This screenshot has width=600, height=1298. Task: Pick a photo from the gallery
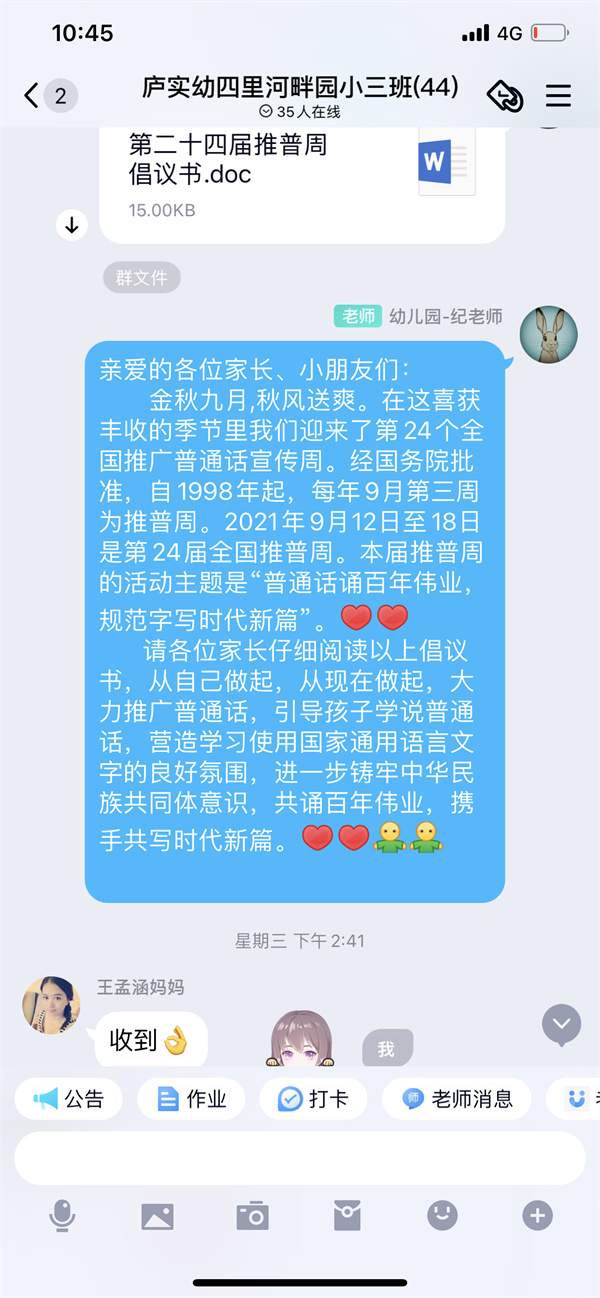[x=157, y=1215]
